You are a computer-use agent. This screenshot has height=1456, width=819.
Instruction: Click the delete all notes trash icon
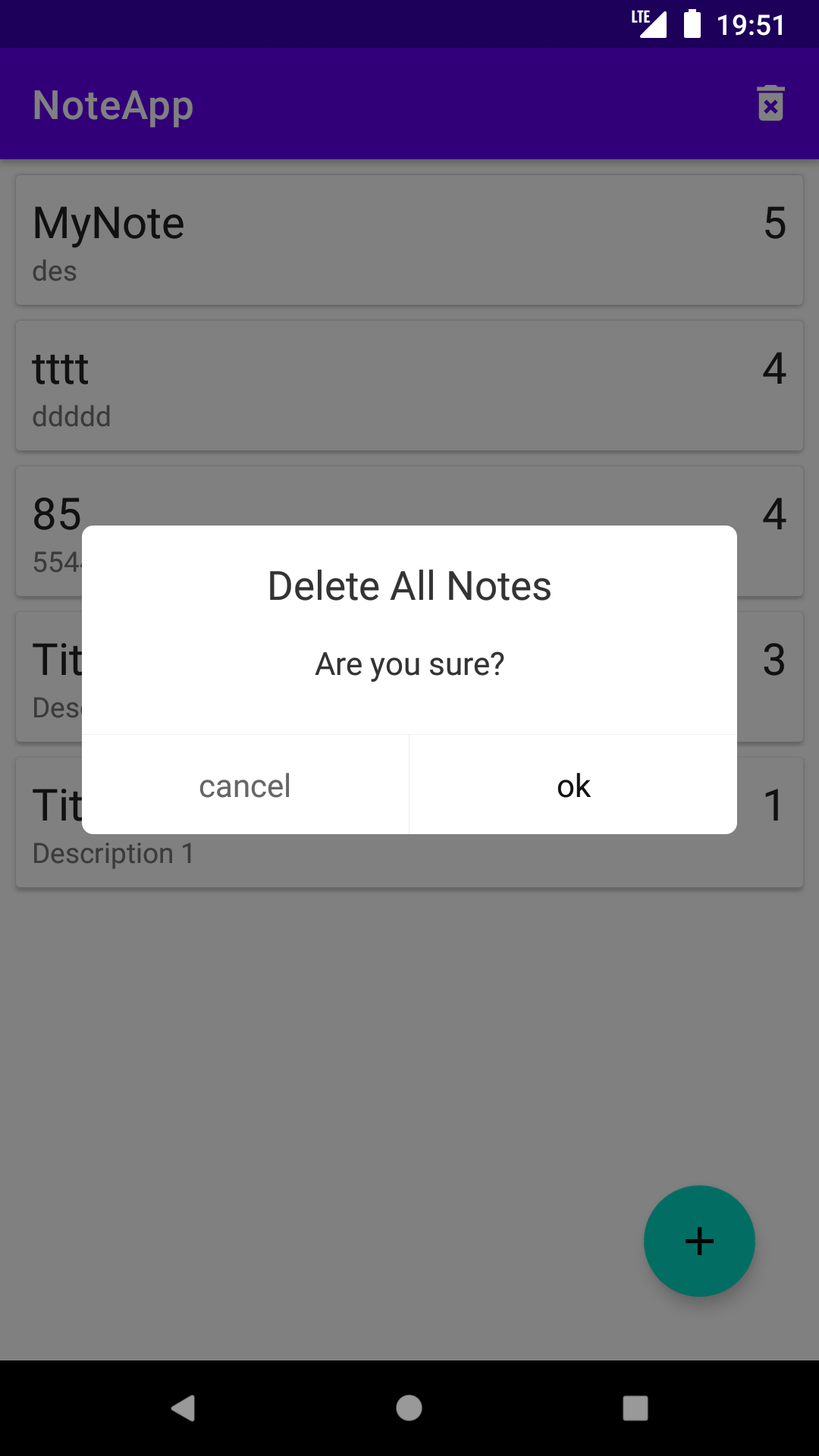click(770, 104)
